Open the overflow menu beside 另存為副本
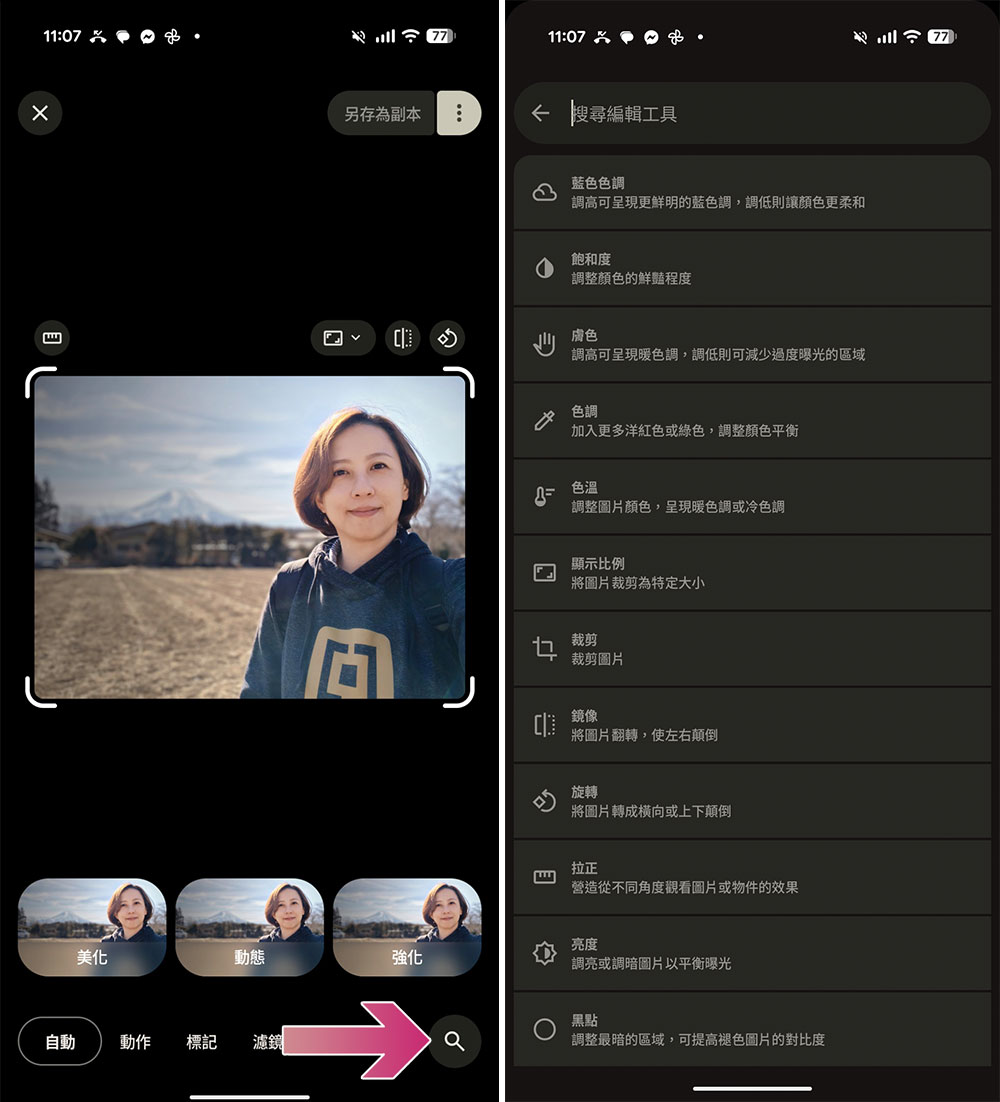Viewport: 1000px width, 1102px height. (x=459, y=113)
